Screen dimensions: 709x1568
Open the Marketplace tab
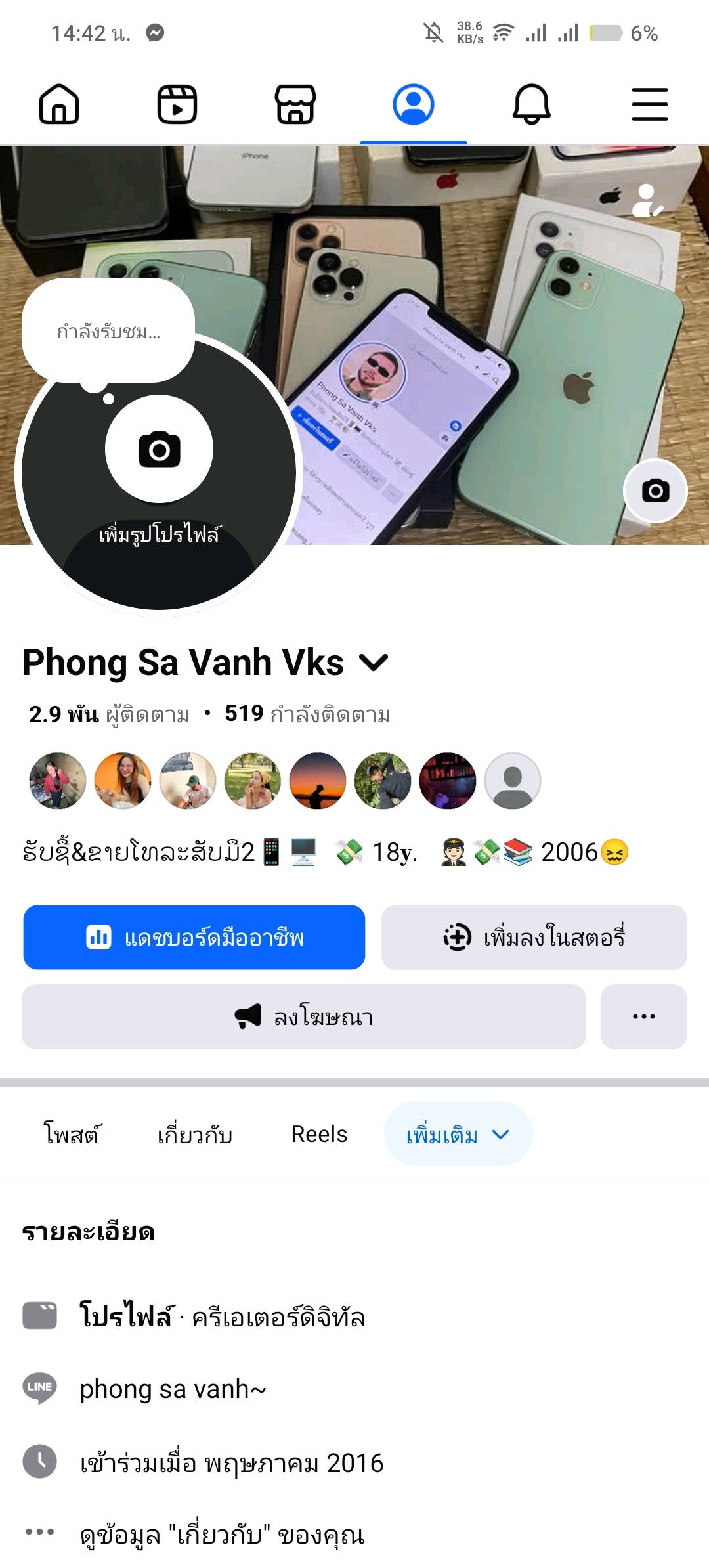pyautogui.click(x=295, y=104)
